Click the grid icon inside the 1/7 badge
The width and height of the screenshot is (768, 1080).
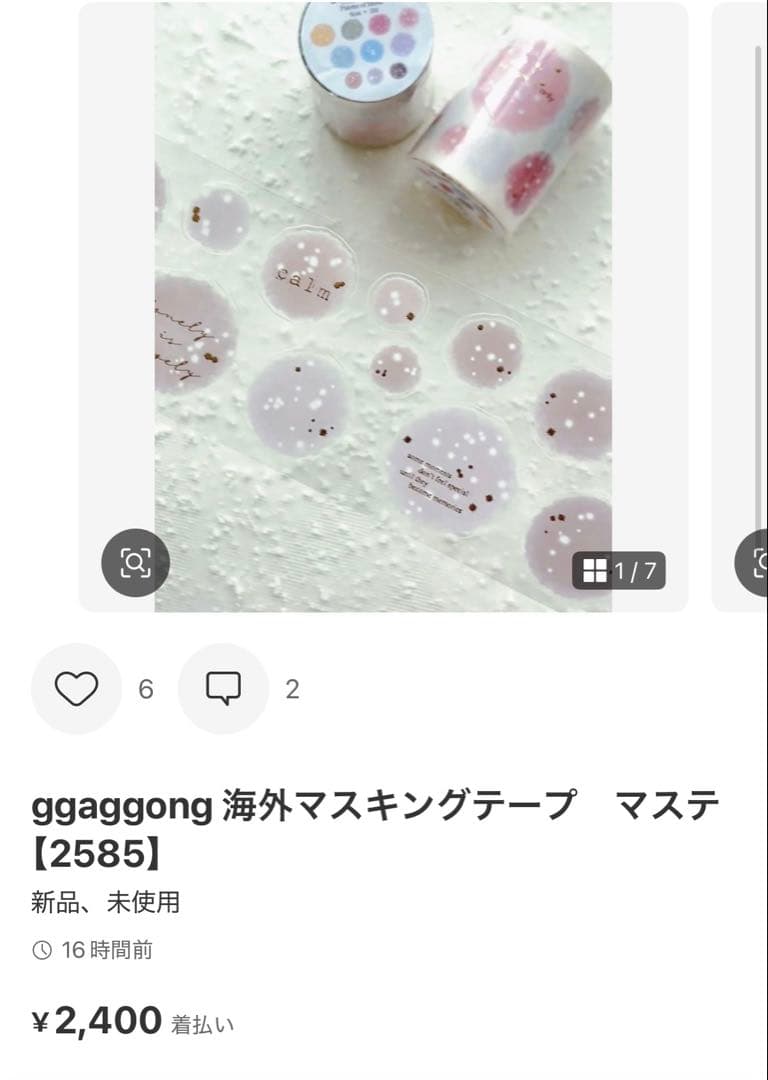pyautogui.click(x=597, y=568)
